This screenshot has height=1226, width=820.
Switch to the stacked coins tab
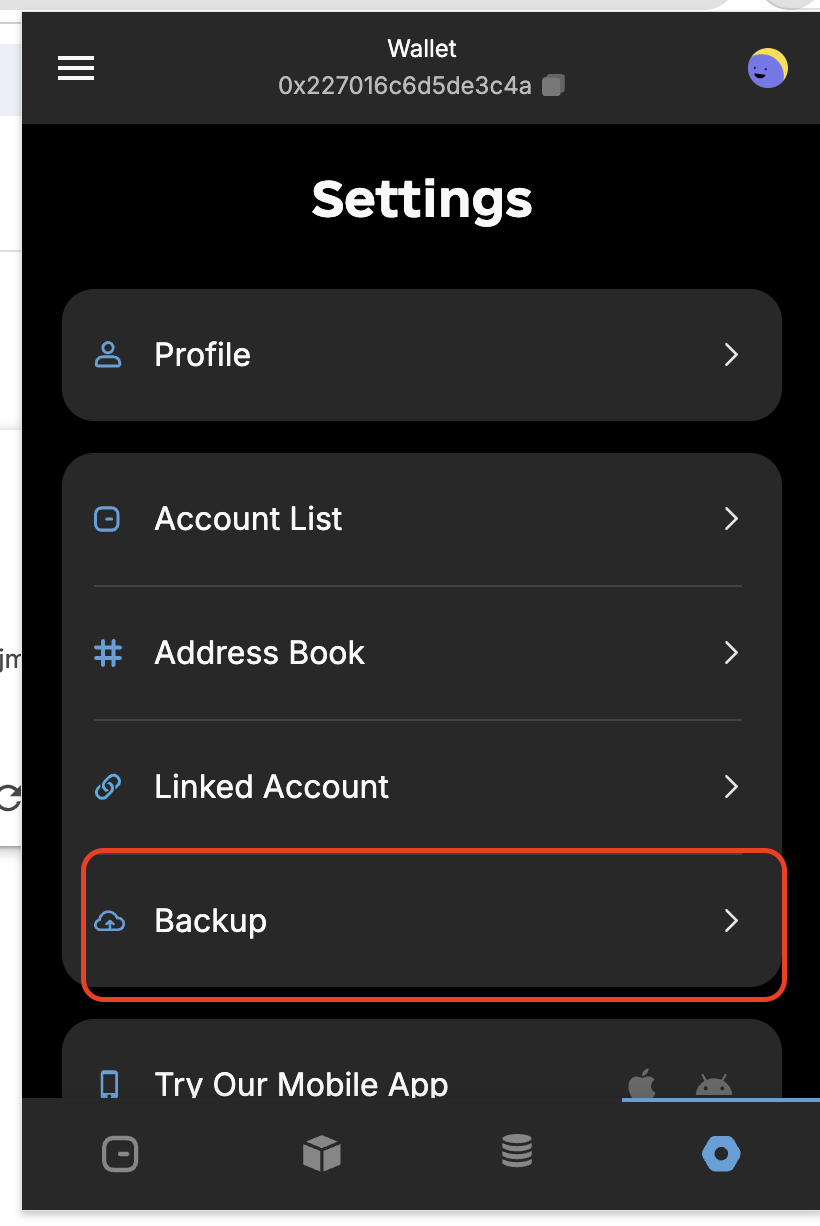tap(516, 1153)
